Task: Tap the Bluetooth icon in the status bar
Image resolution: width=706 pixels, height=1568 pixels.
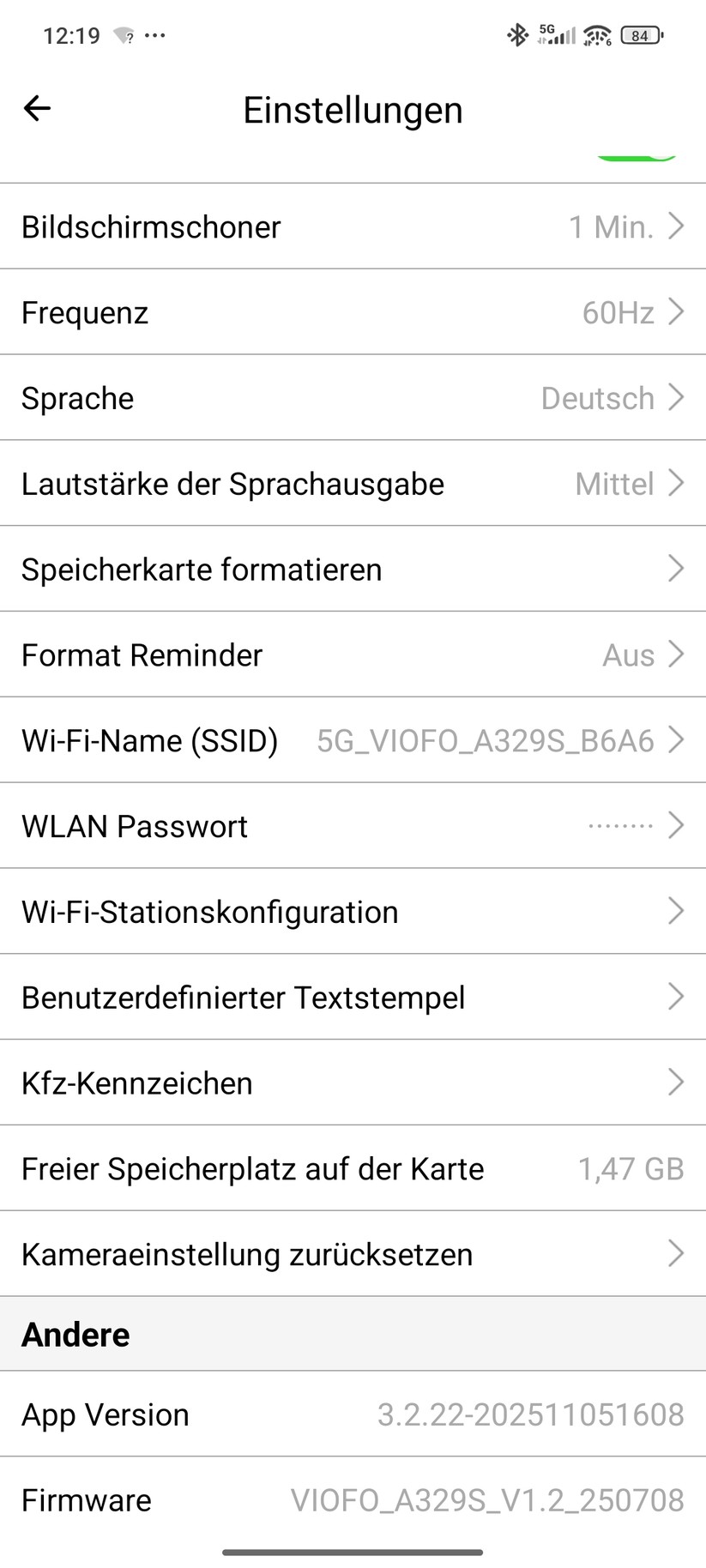Action: (x=518, y=34)
